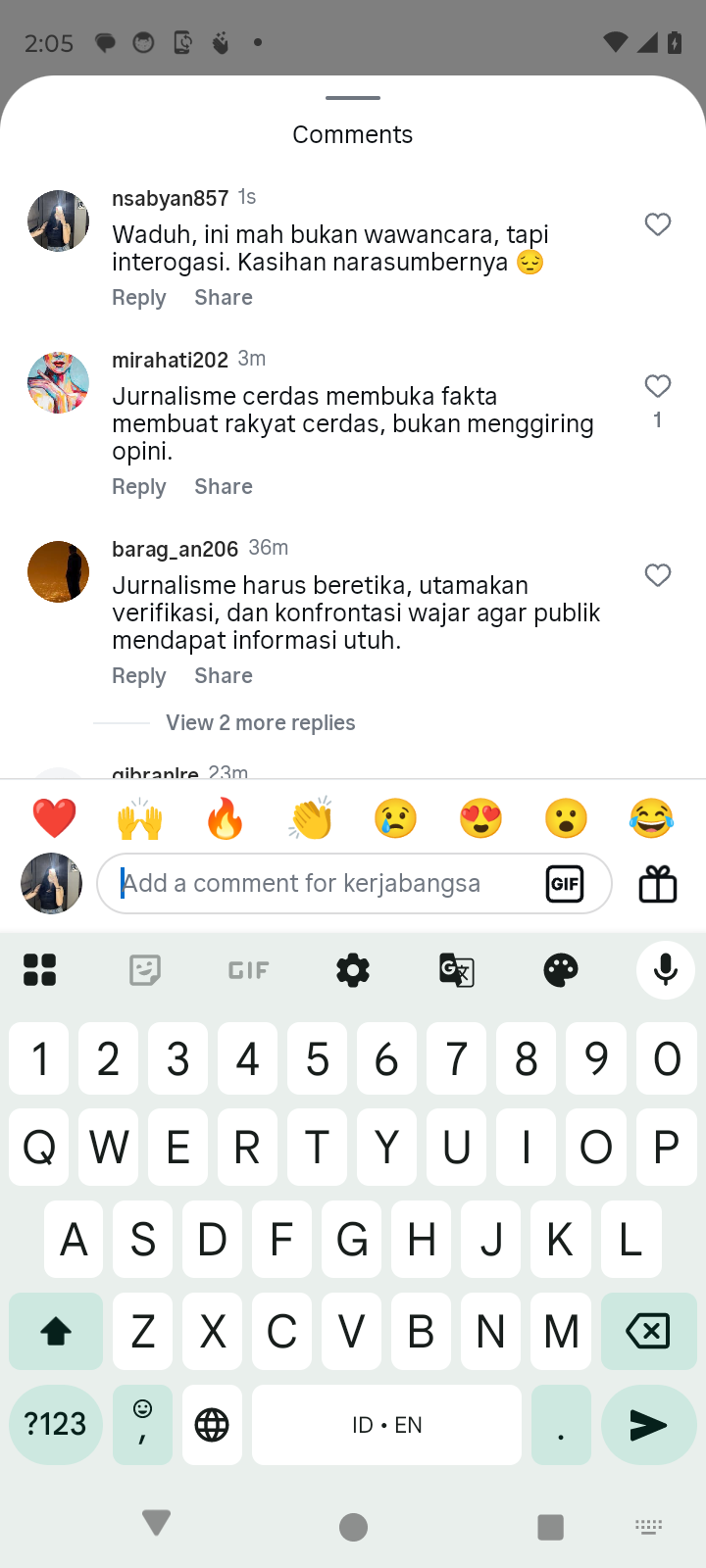Insert the fire emoji
This screenshot has width=706, height=1568.
225,818
